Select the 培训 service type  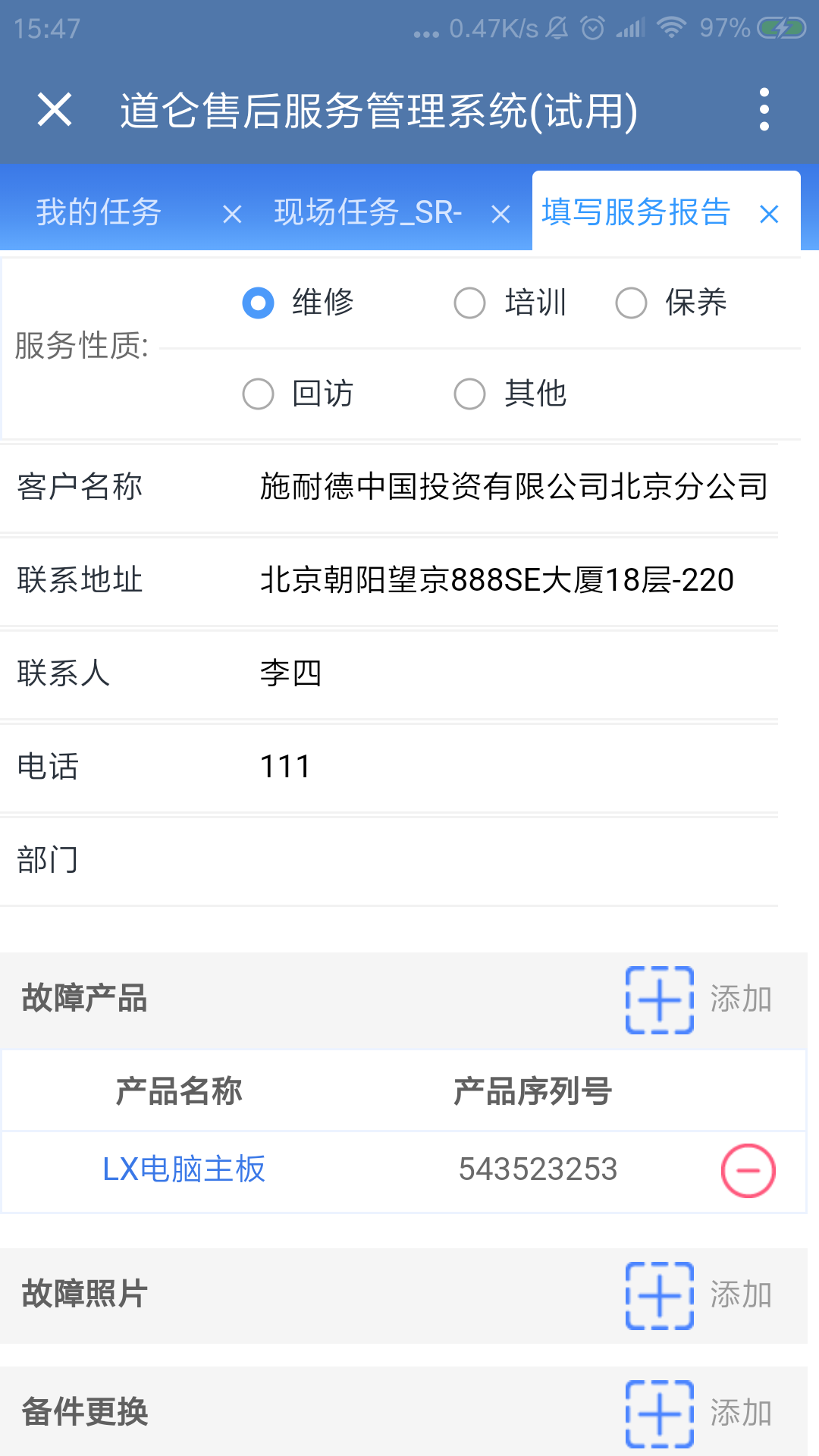pyautogui.click(x=469, y=302)
